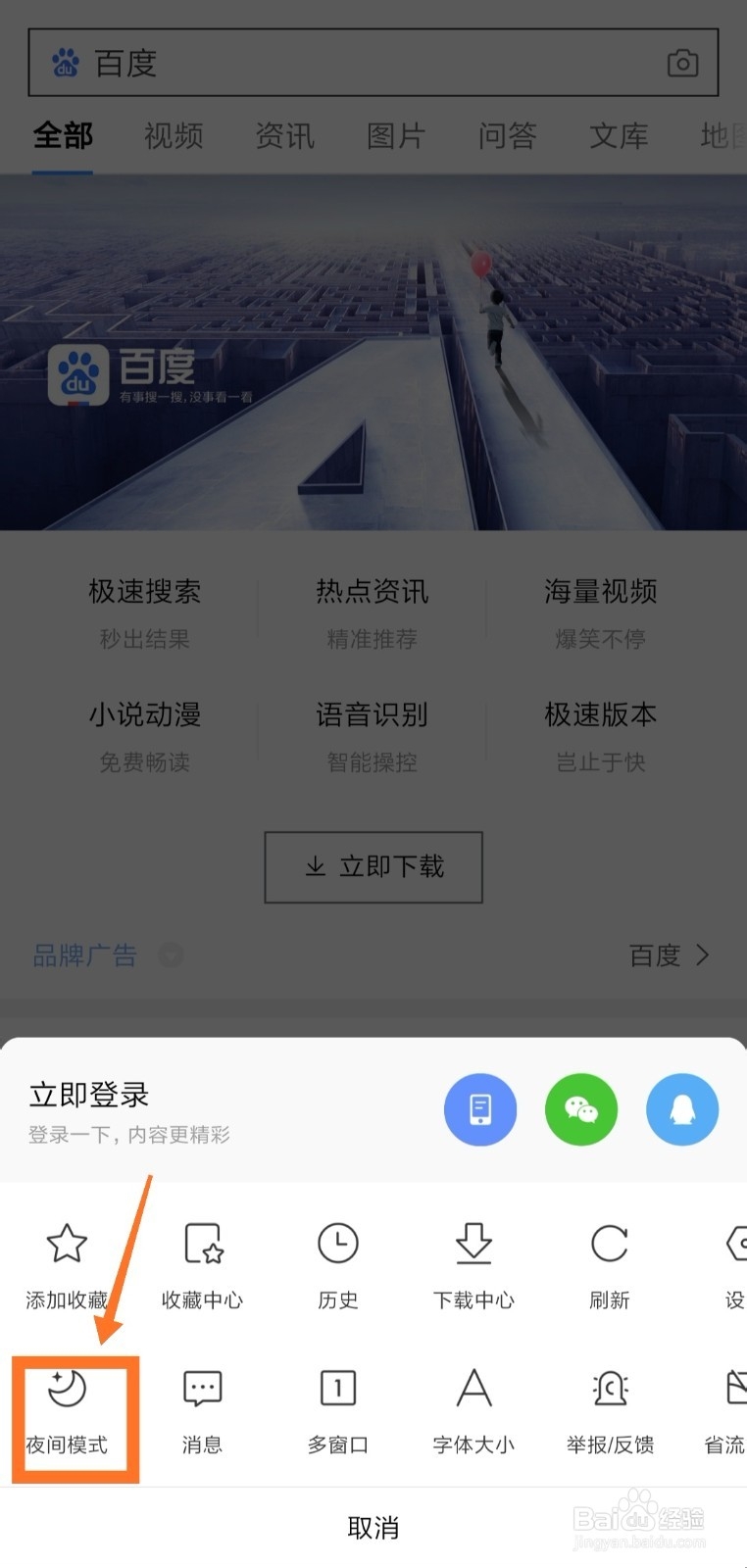Expand the 百度 brand ad chevron
The height and width of the screenshot is (1568, 747).
point(702,955)
